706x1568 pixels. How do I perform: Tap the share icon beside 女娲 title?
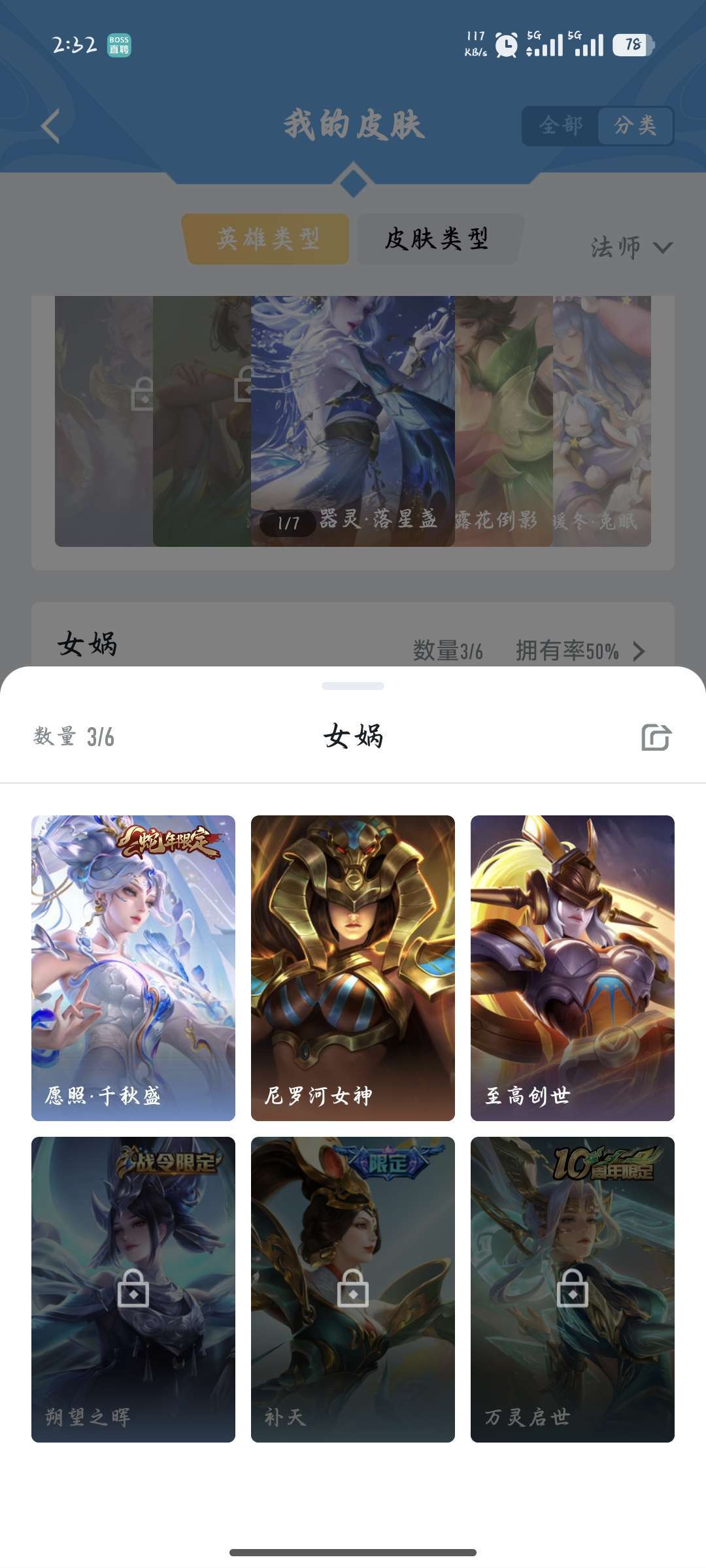657,737
